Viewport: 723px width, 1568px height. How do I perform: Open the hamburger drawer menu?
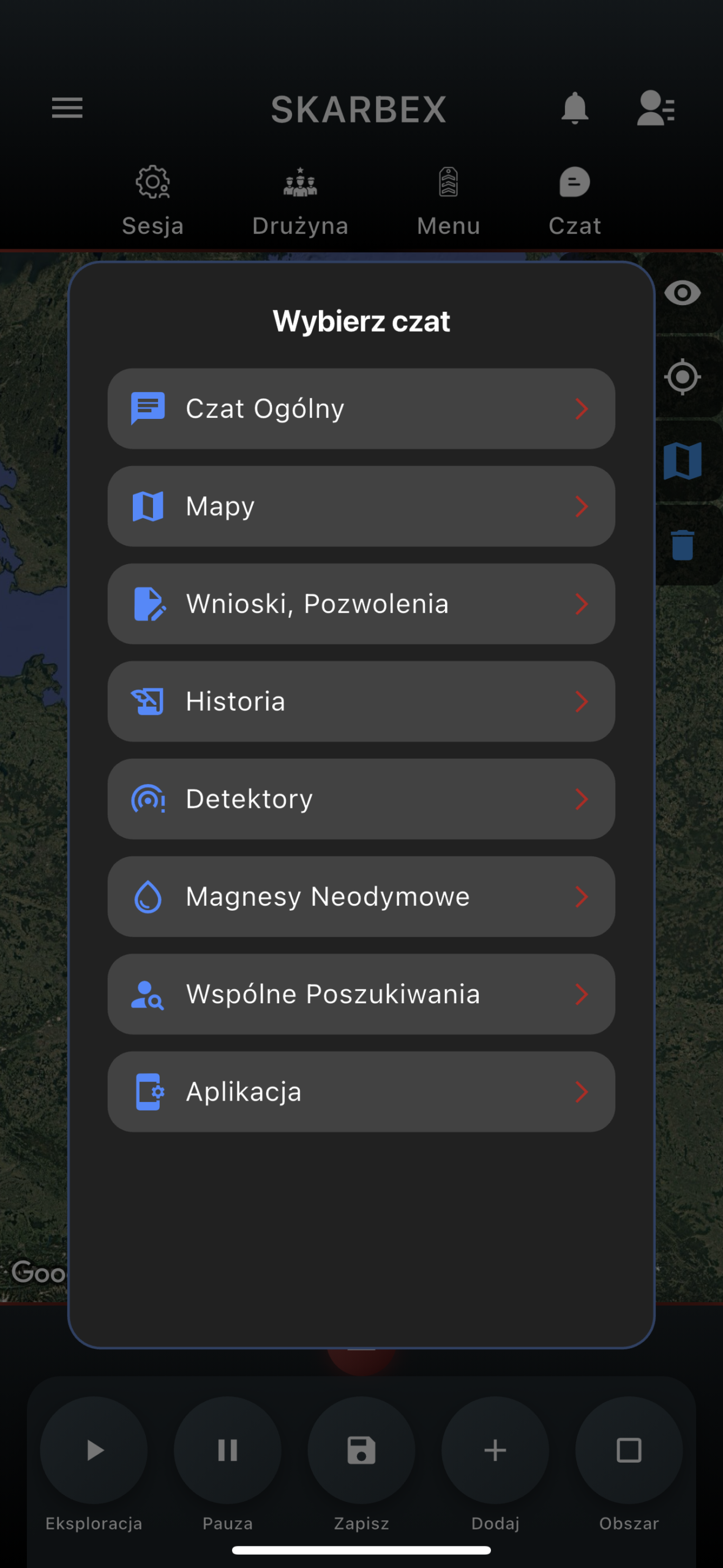point(67,108)
